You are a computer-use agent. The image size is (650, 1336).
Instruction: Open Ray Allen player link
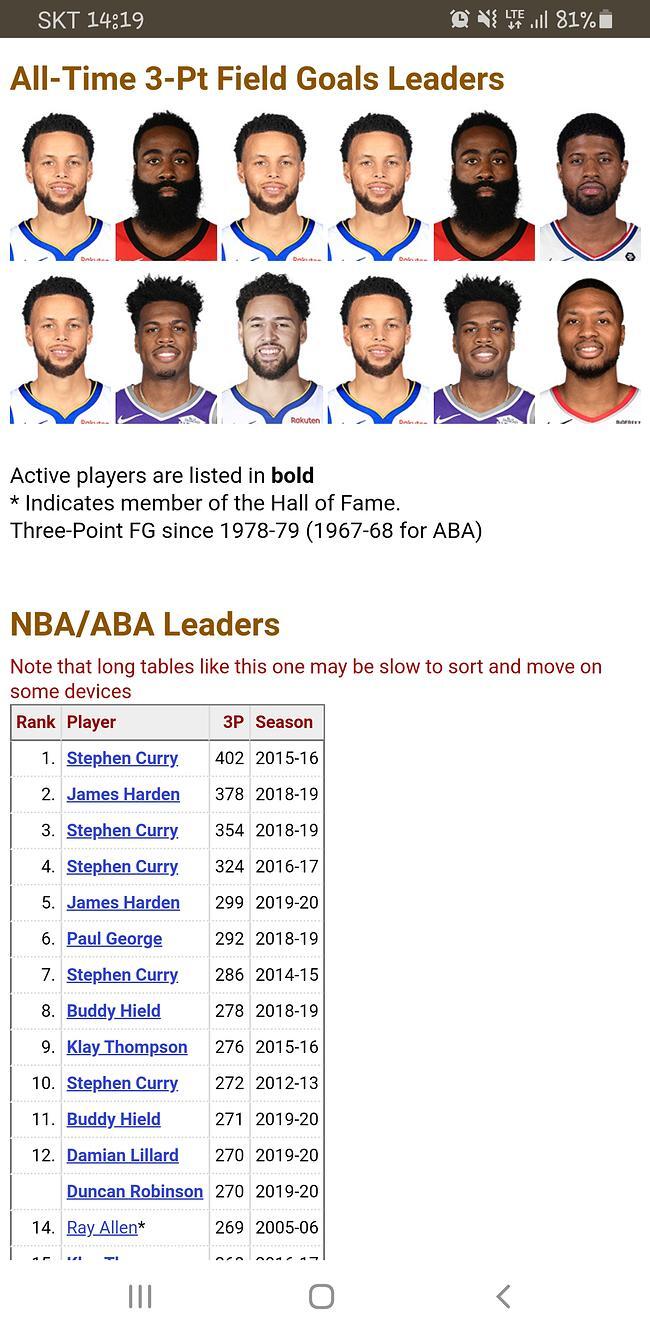(x=102, y=1227)
